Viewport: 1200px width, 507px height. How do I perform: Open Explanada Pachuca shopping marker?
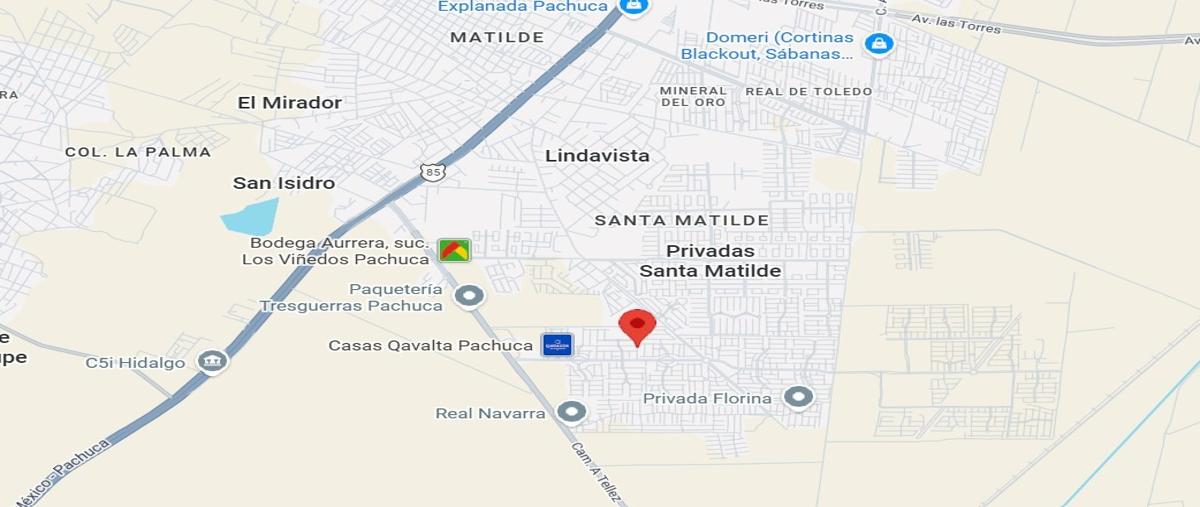(632, 7)
